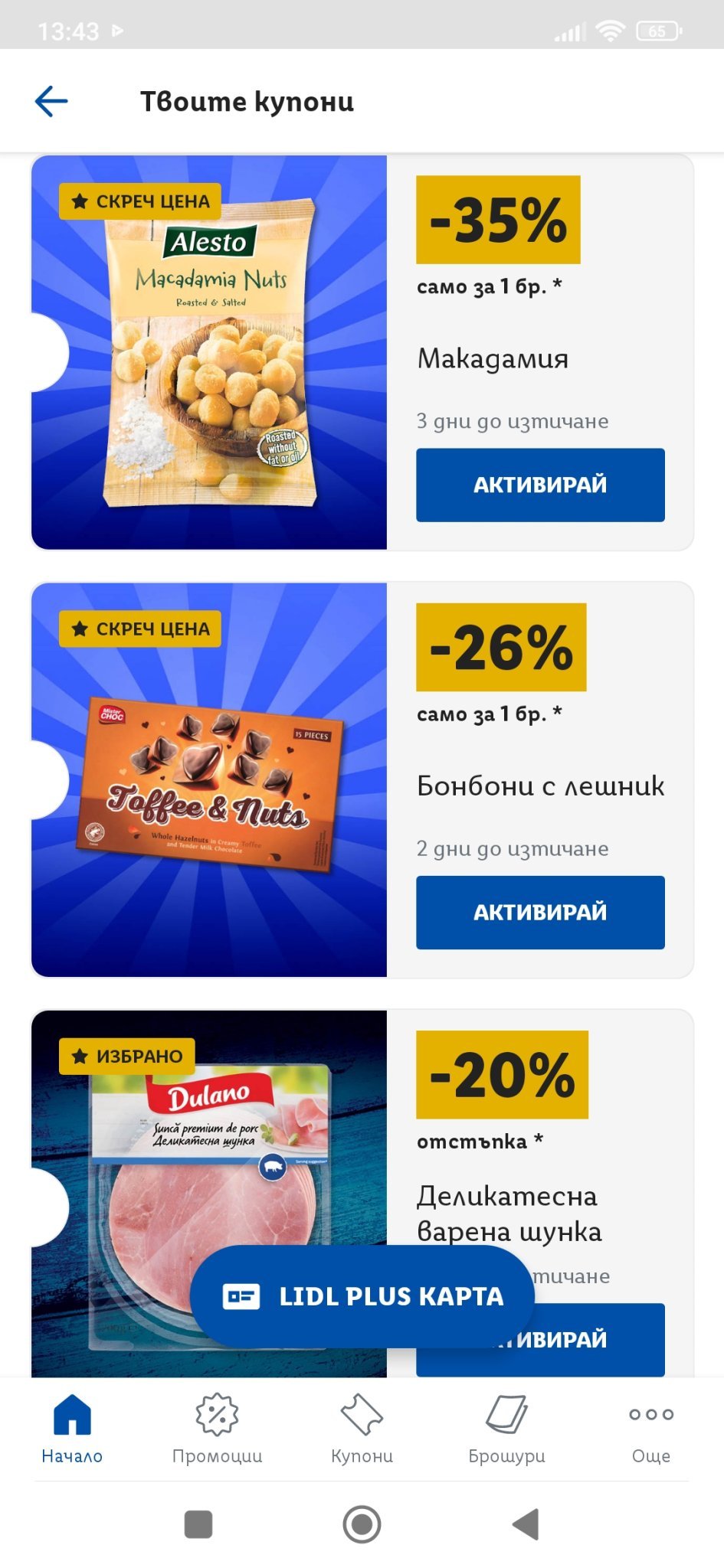Open the Макадамия coupon card
Screen dimensions: 724x1568
pos(208,352)
